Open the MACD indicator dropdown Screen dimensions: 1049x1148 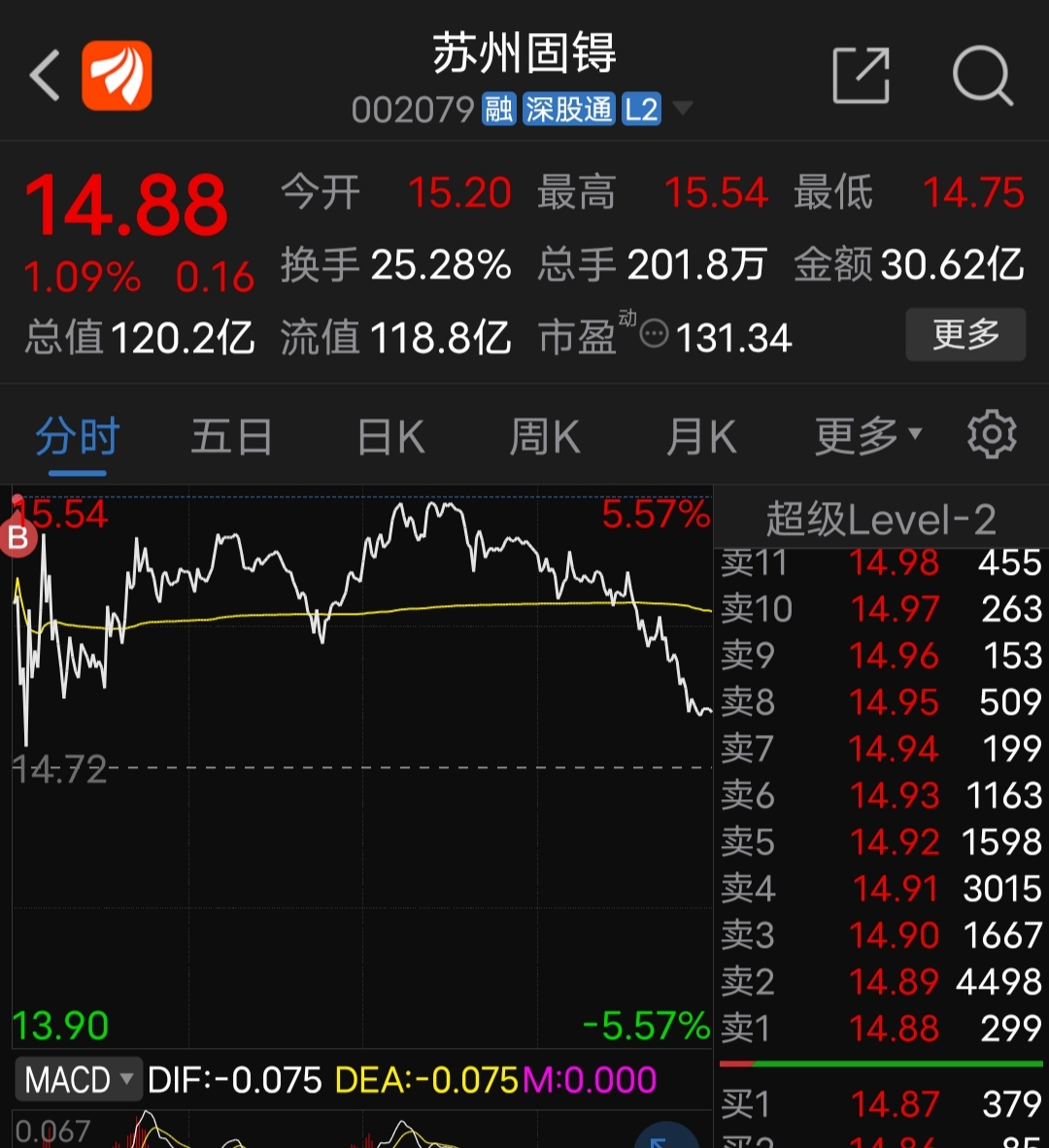(x=79, y=1080)
